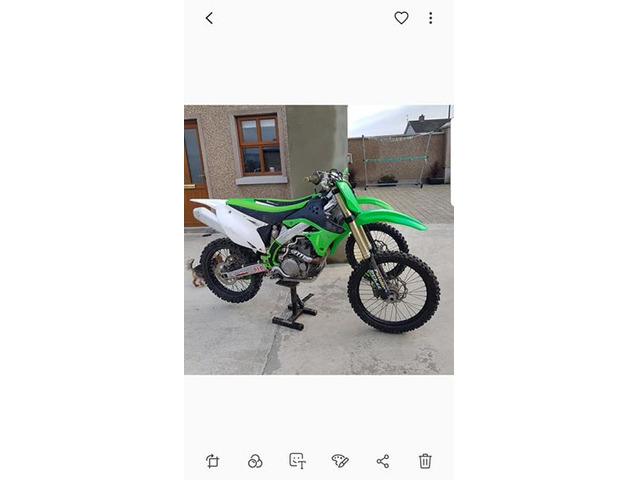Open the photo filters tool

[x=255, y=461]
